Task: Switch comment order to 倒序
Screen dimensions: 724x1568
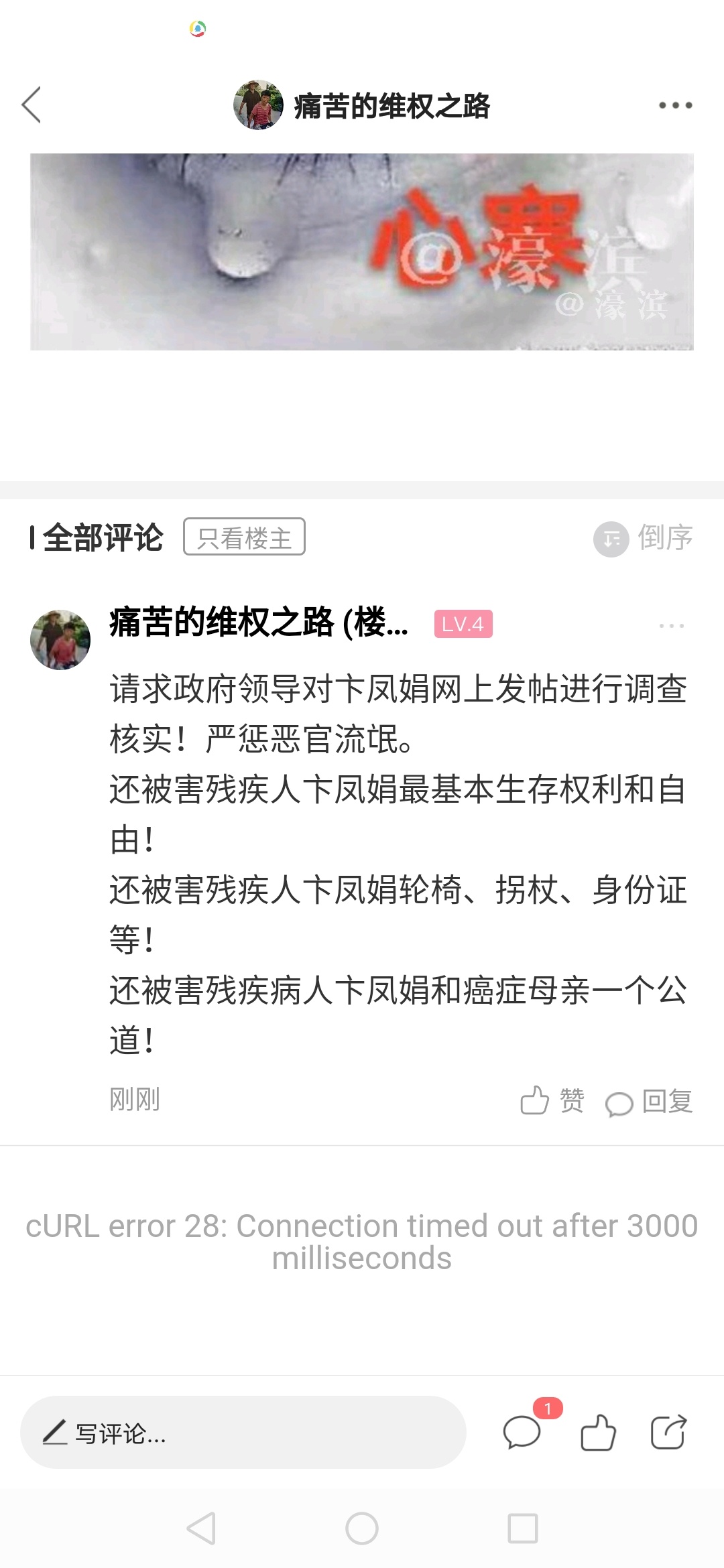Action: 644,538
